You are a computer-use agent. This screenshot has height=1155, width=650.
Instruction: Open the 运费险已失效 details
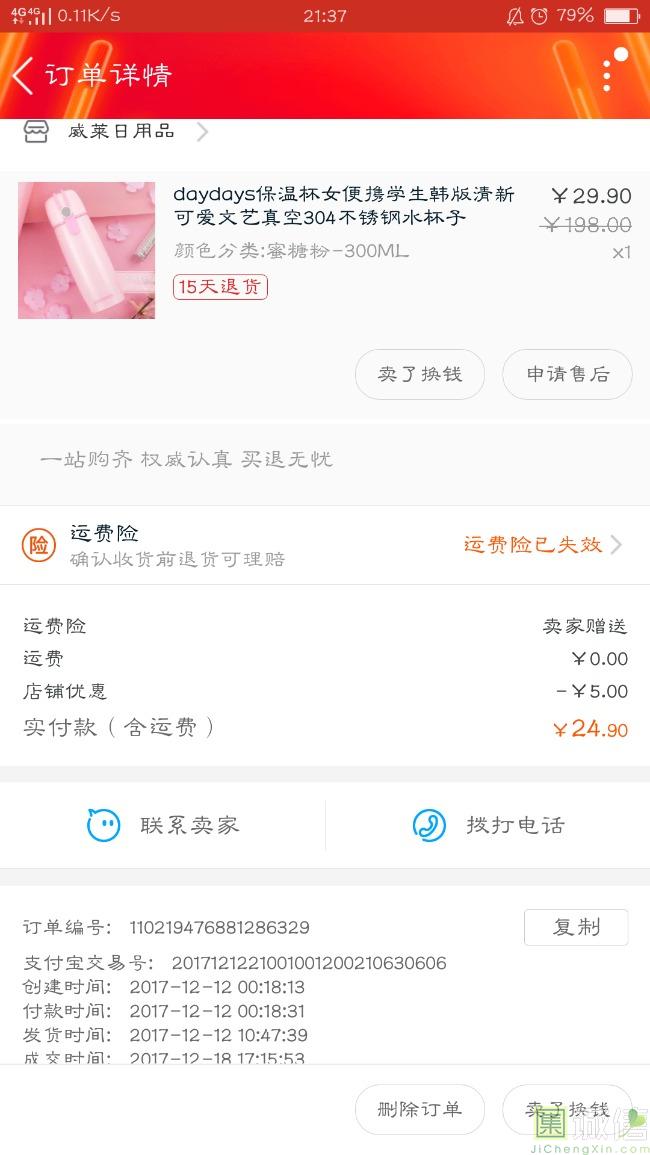pos(541,545)
